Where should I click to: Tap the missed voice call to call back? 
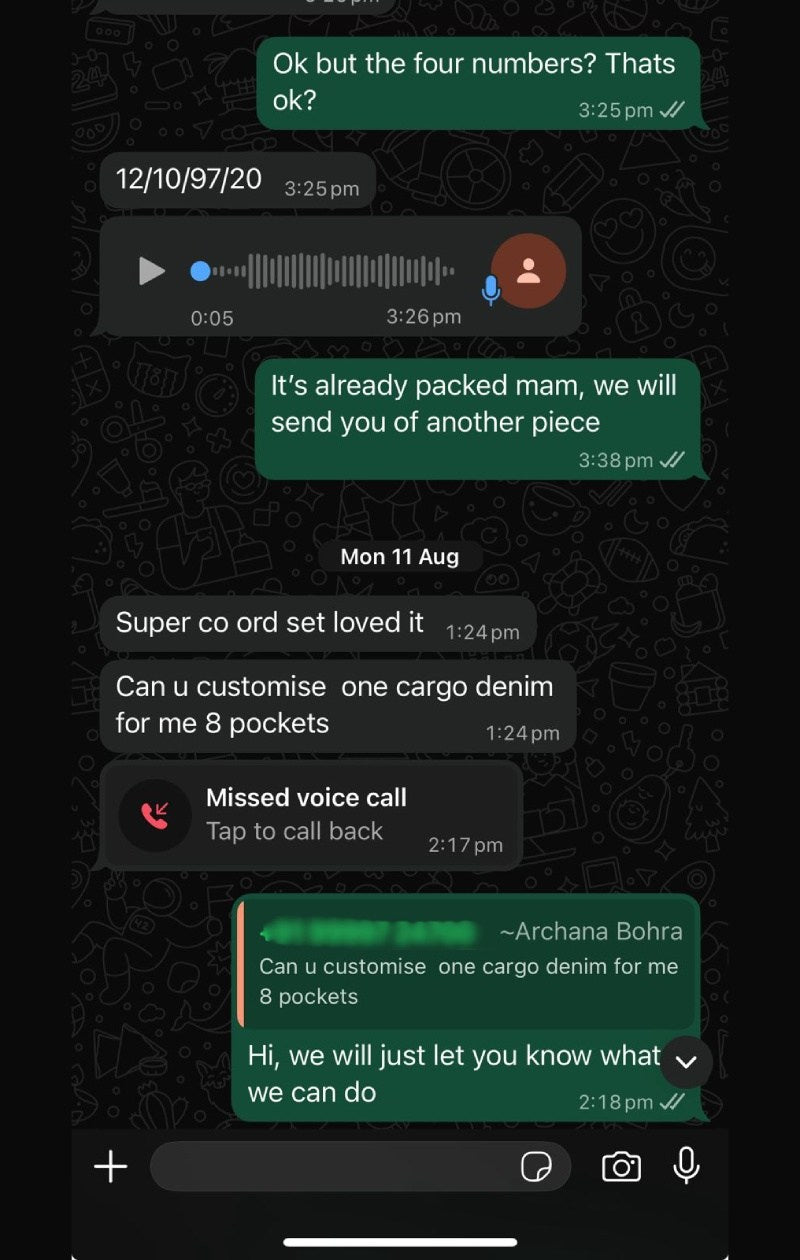coord(311,814)
